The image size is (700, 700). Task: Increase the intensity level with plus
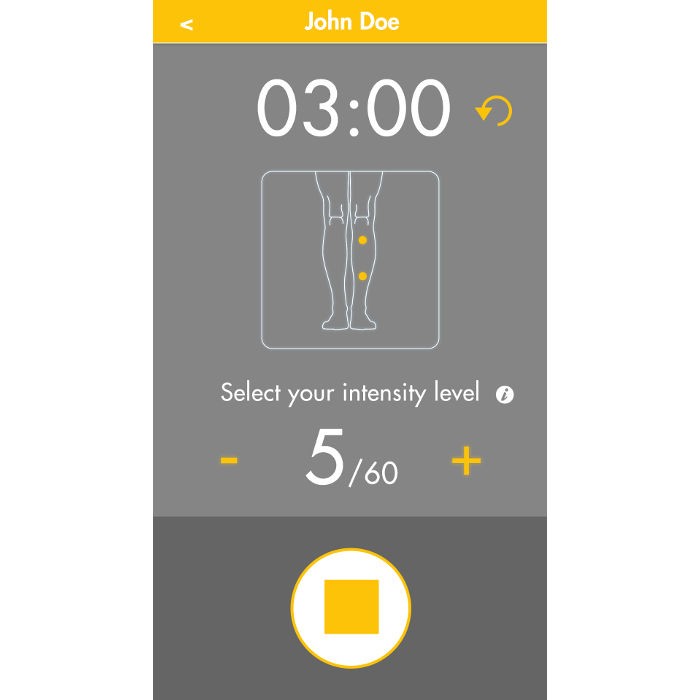466,461
